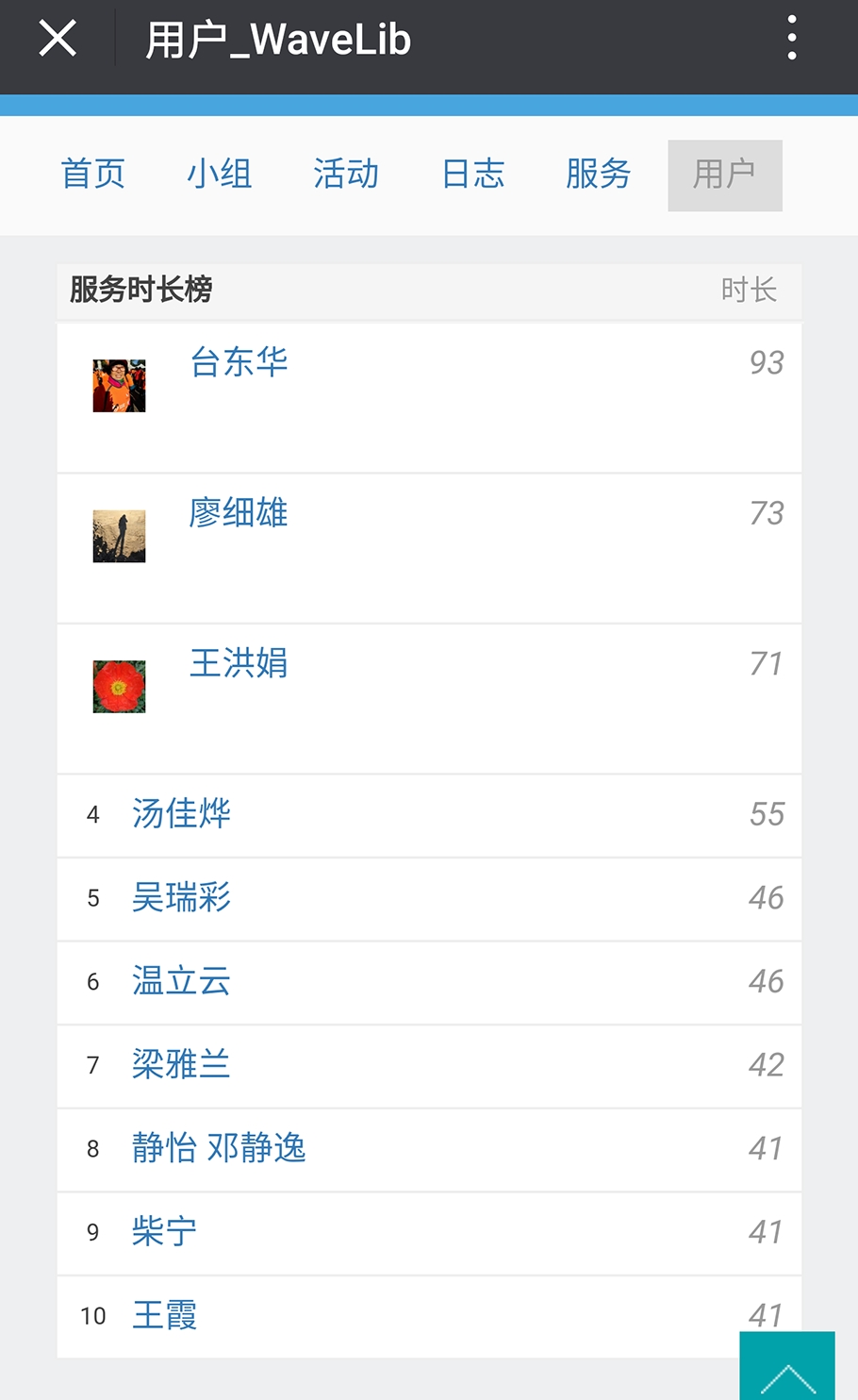View 柴宁's user page
Viewport: 858px width, 1400px height.
pyautogui.click(x=164, y=1232)
